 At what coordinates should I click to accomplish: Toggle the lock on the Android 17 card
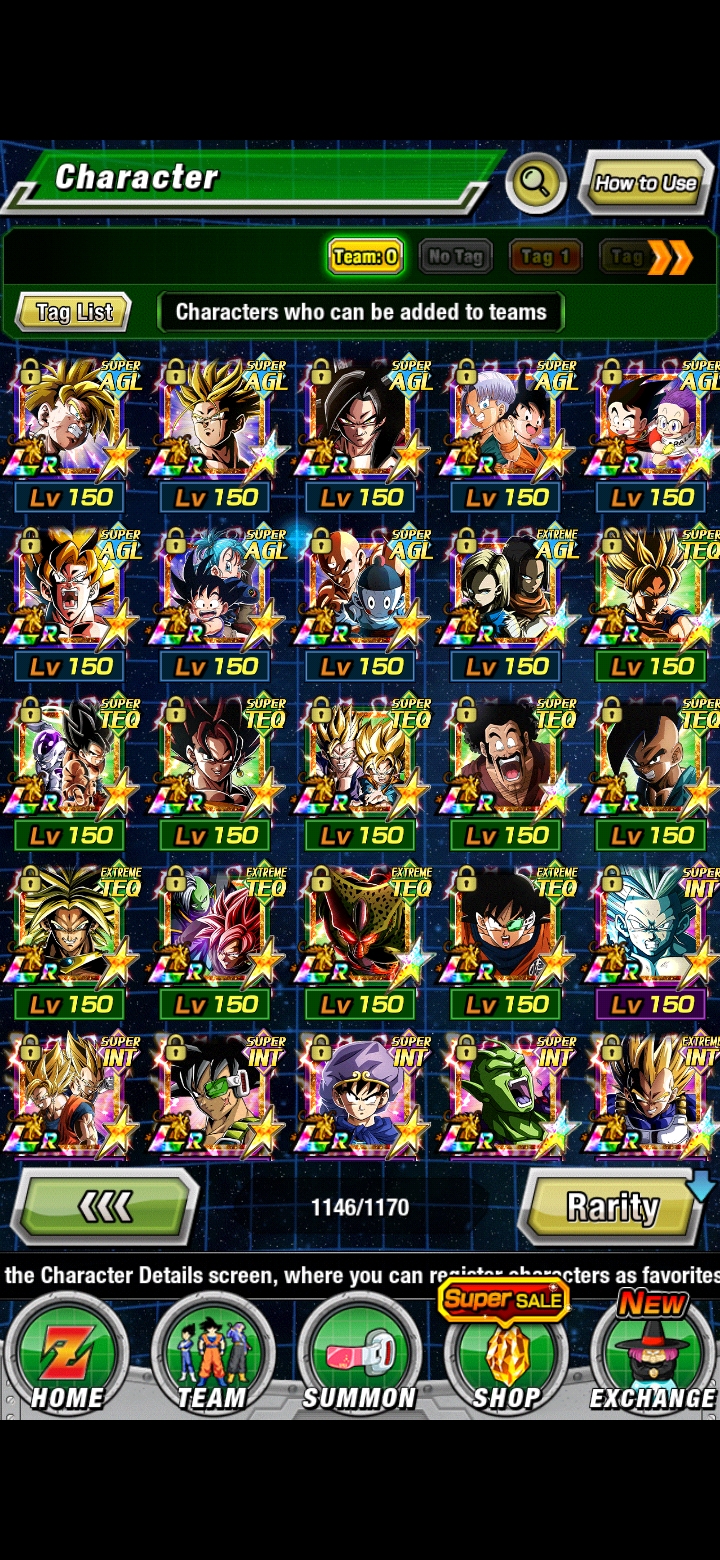point(467,539)
